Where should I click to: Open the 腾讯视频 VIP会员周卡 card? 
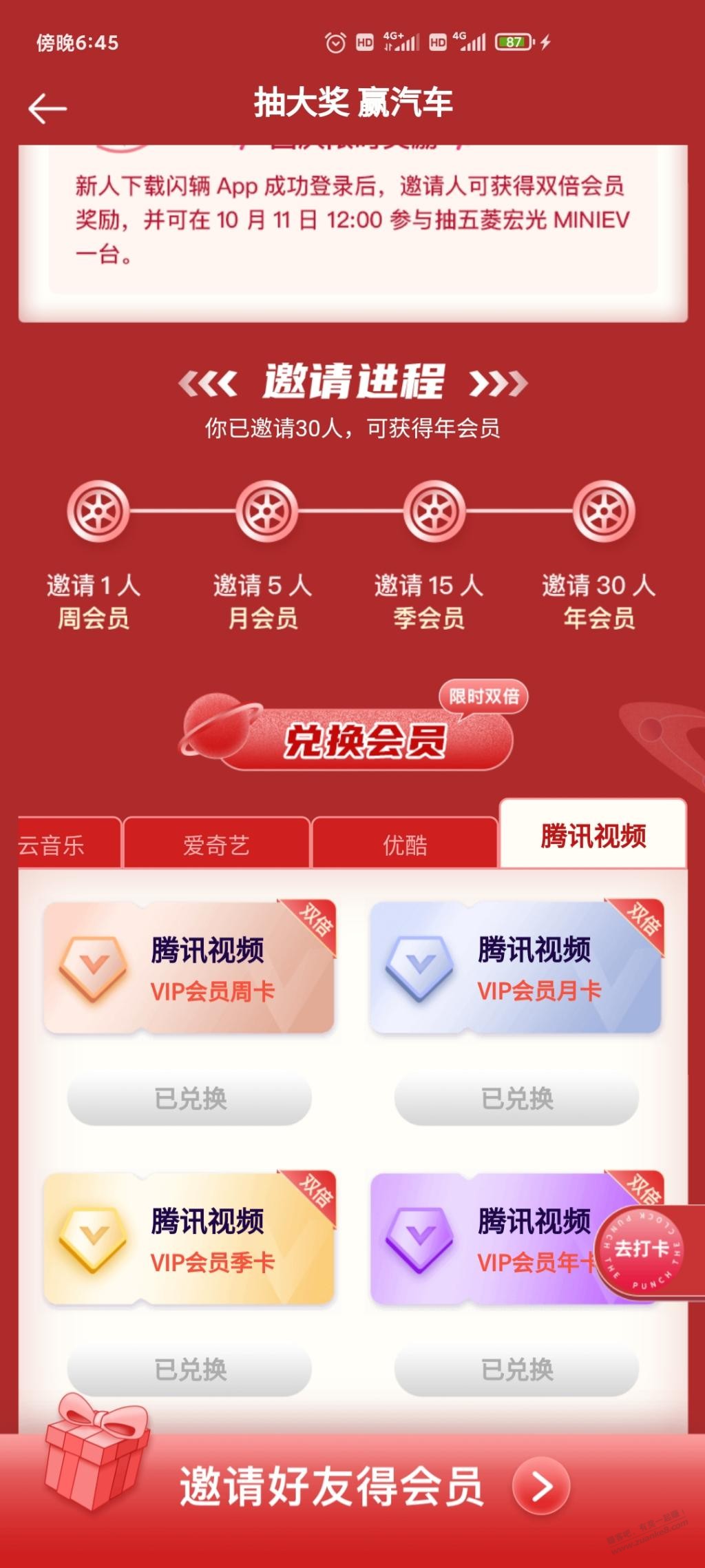tap(189, 968)
